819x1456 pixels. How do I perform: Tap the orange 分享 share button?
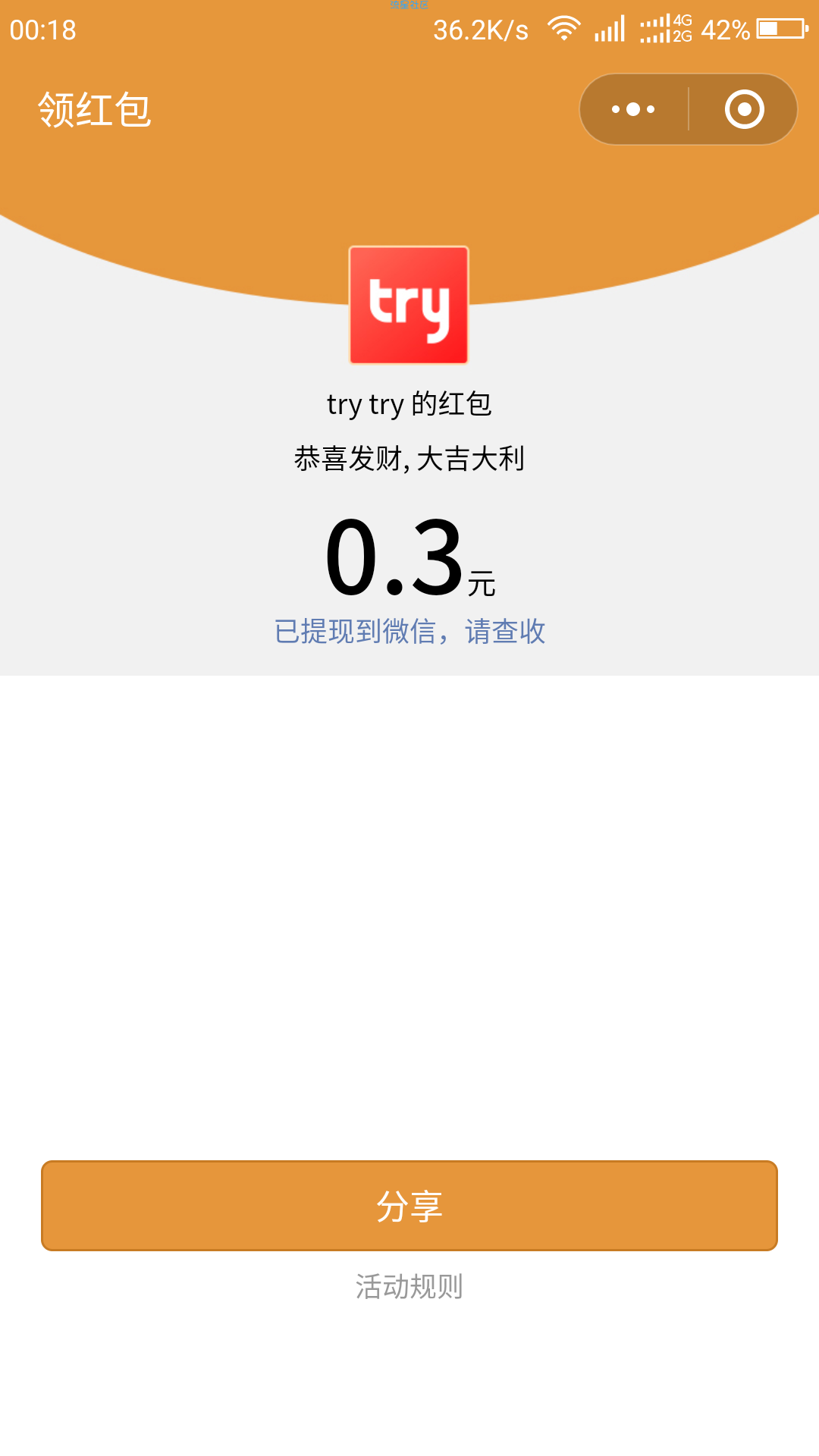pos(409,1206)
